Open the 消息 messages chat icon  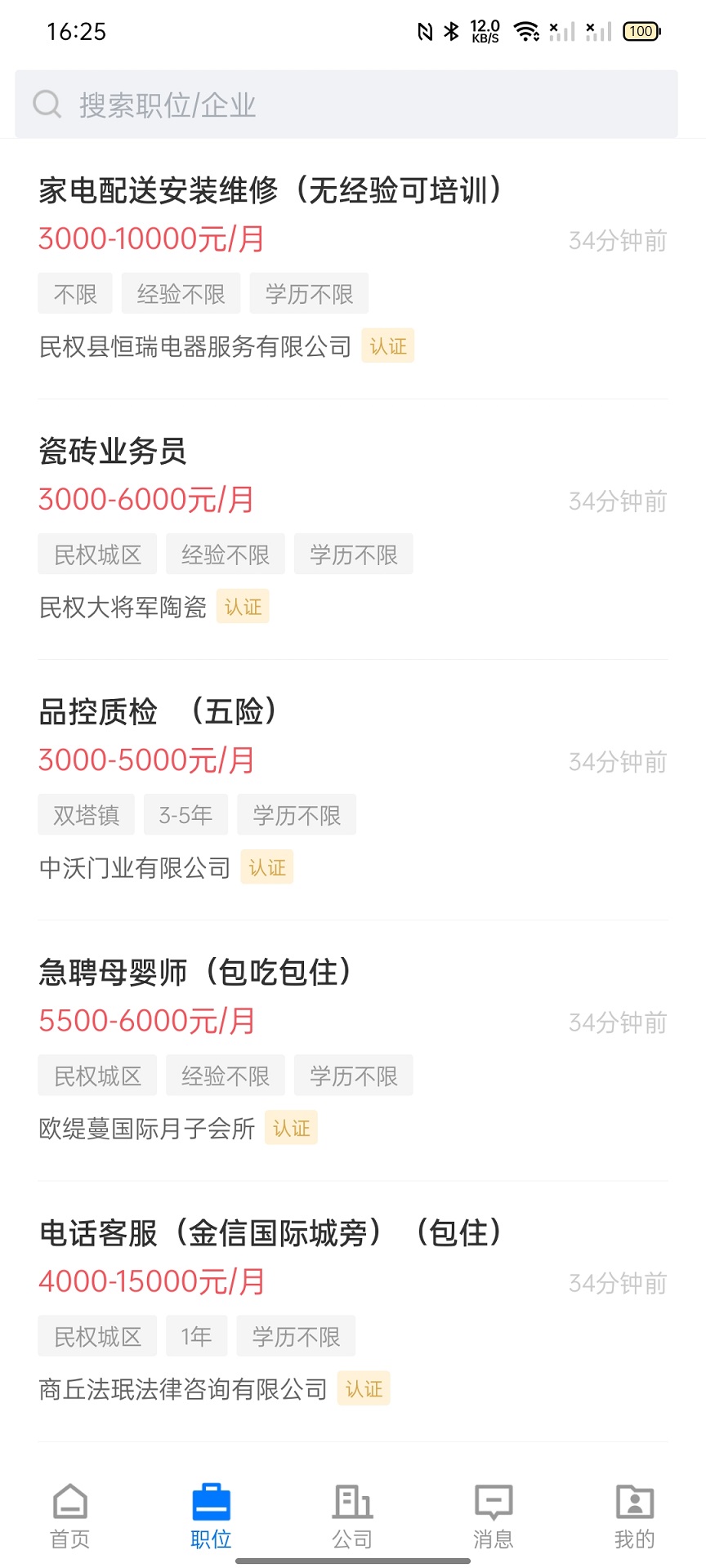(493, 1507)
